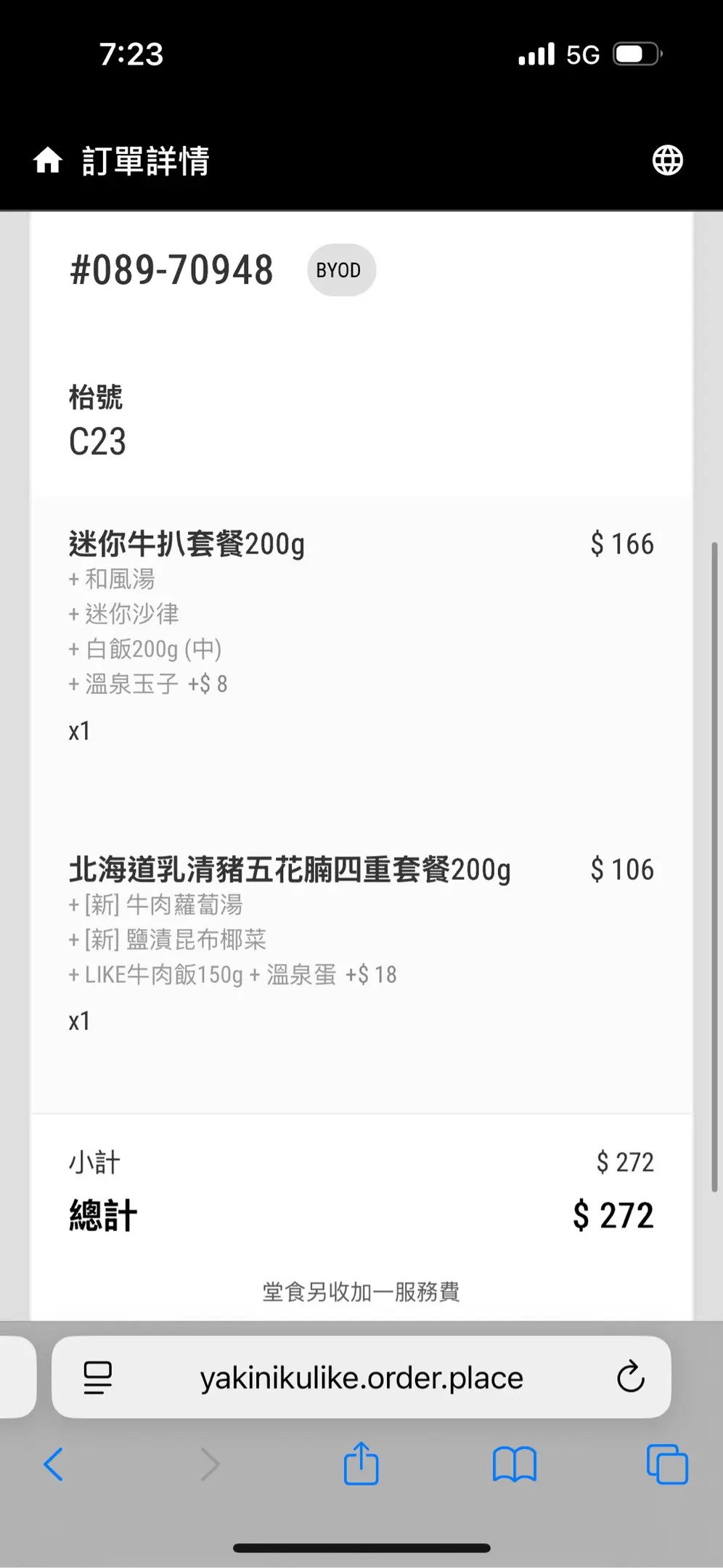The image size is (723, 1568).
Task: Show all open browser tabs
Action: (x=666, y=1464)
